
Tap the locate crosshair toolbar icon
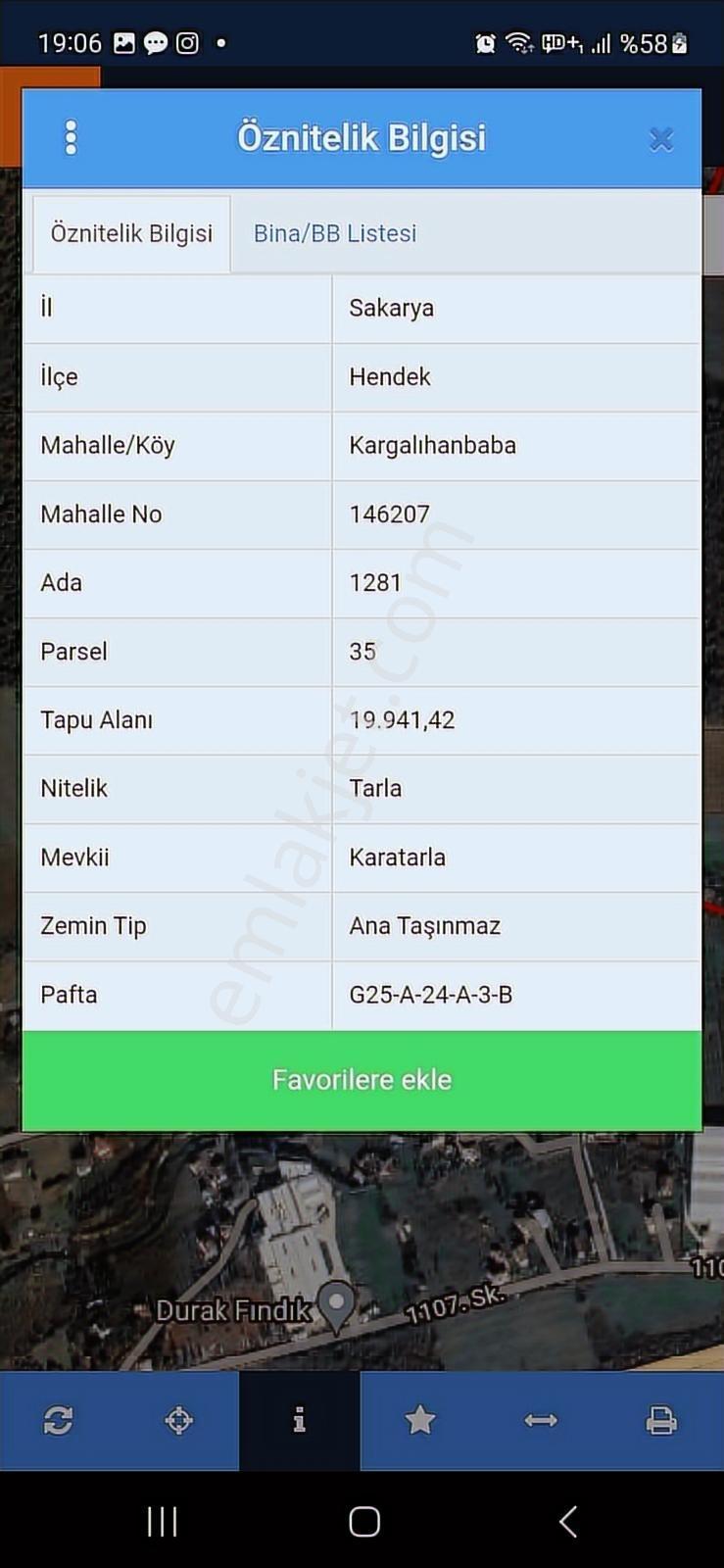[179, 1420]
